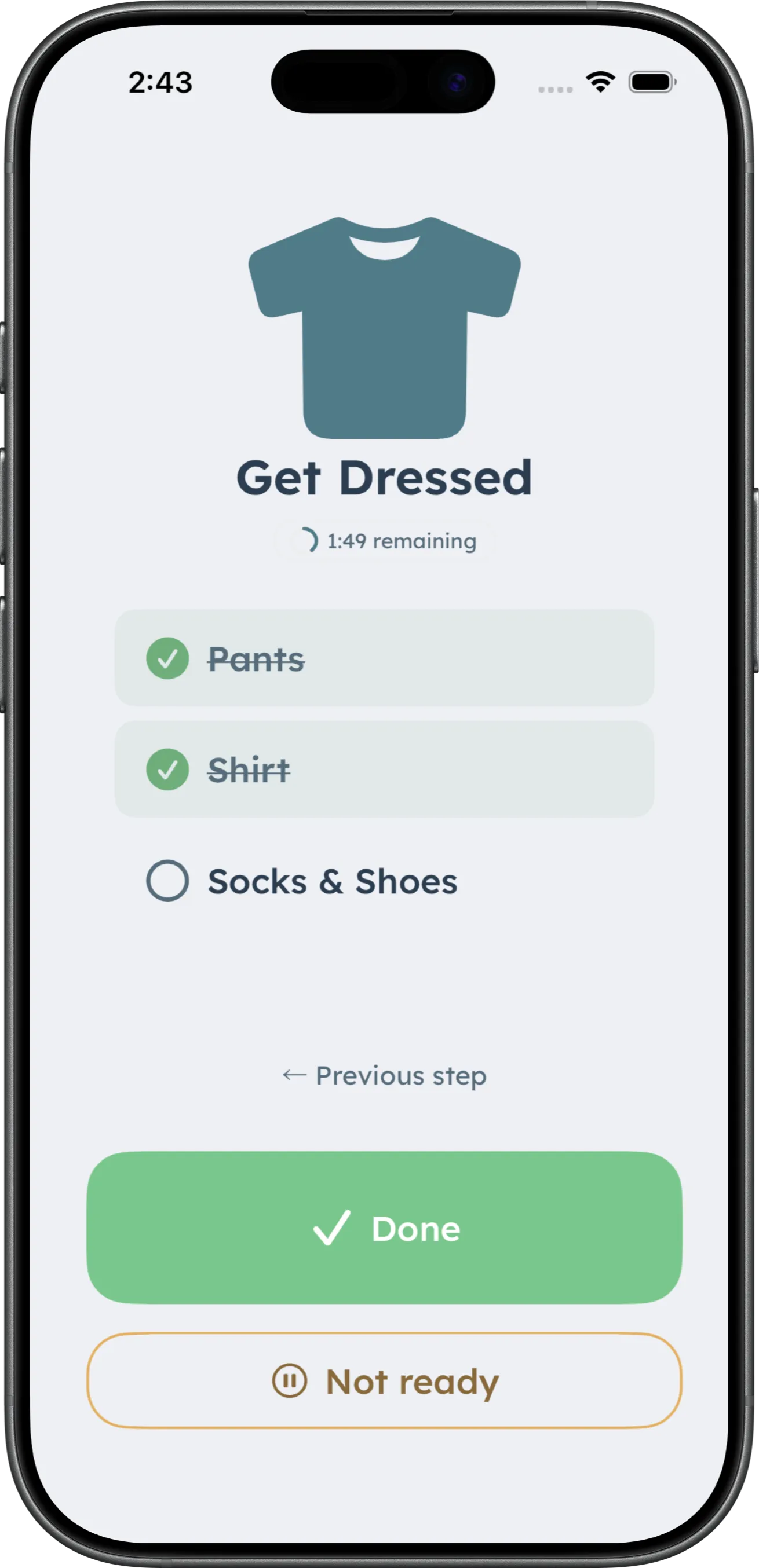This screenshot has width=759, height=1568.
Task: Mark Get Dressed as Done
Action: click(x=384, y=1228)
